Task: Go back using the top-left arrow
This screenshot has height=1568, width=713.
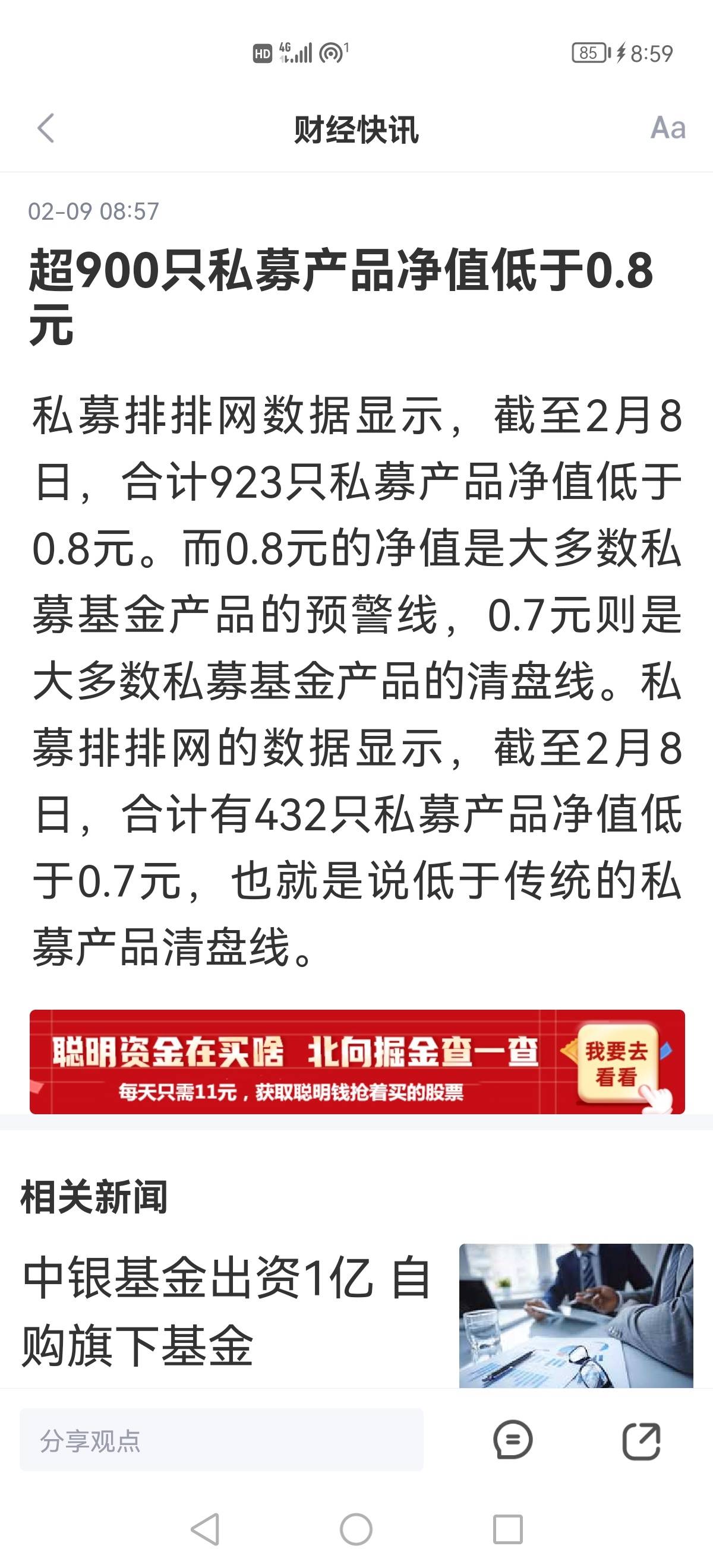Action: (x=46, y=128)
